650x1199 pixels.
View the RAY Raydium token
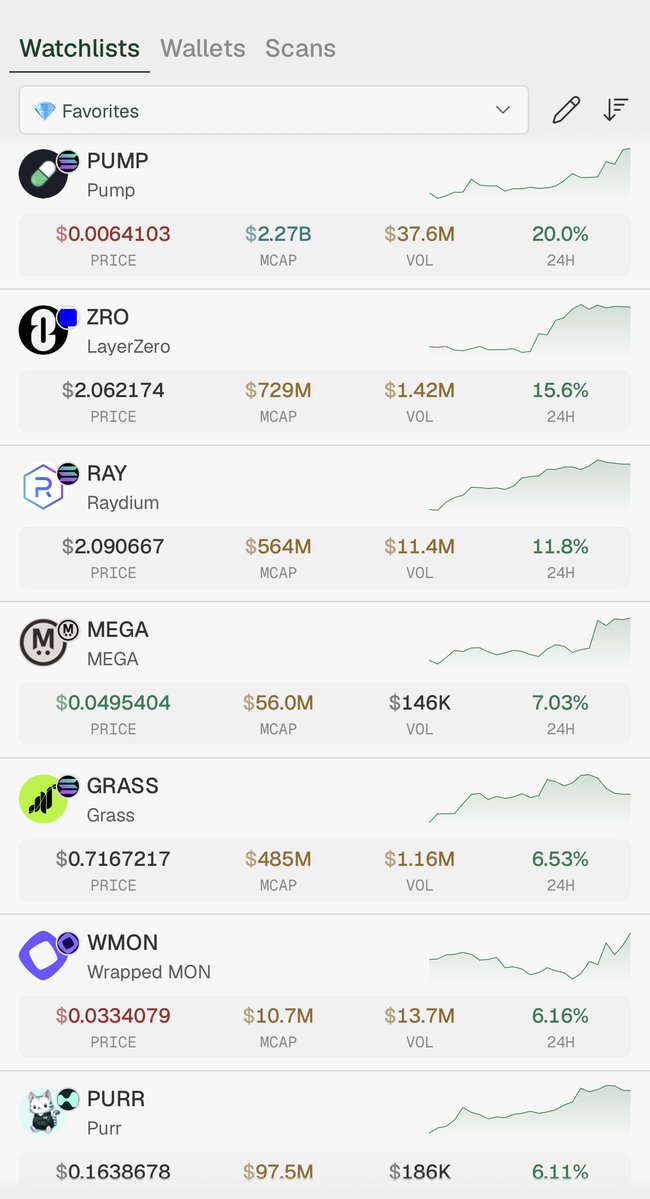pos(325,524)
